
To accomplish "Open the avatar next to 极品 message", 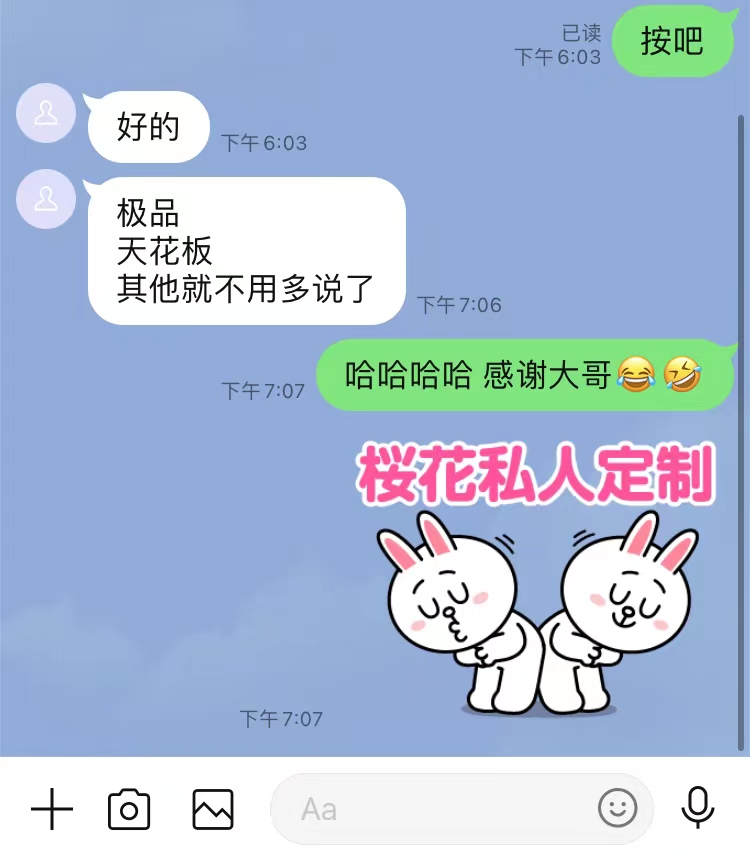I will coord(46,199).
